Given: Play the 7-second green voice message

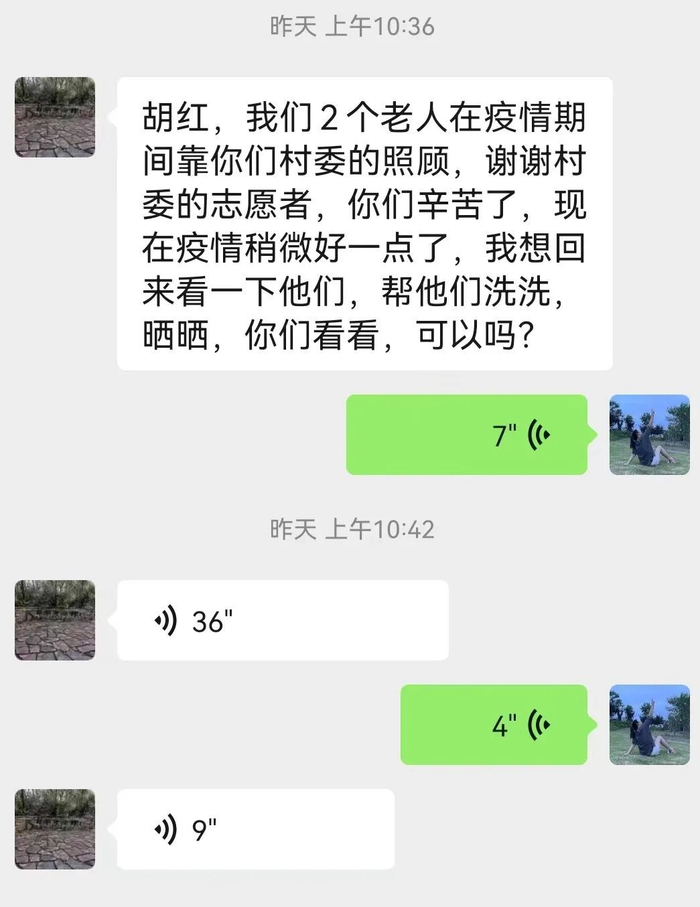Looking at the screenshot, I should pyautogui.click(x=466, y=435).
